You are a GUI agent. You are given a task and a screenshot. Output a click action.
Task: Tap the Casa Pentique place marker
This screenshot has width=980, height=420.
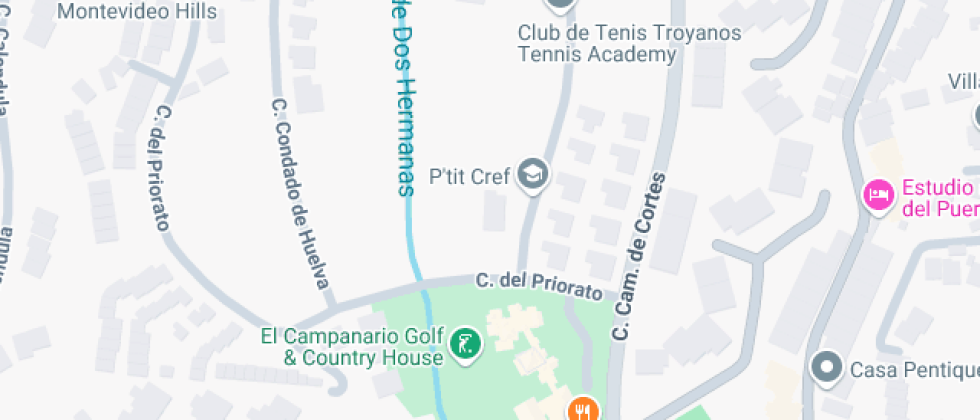(827, 369)
